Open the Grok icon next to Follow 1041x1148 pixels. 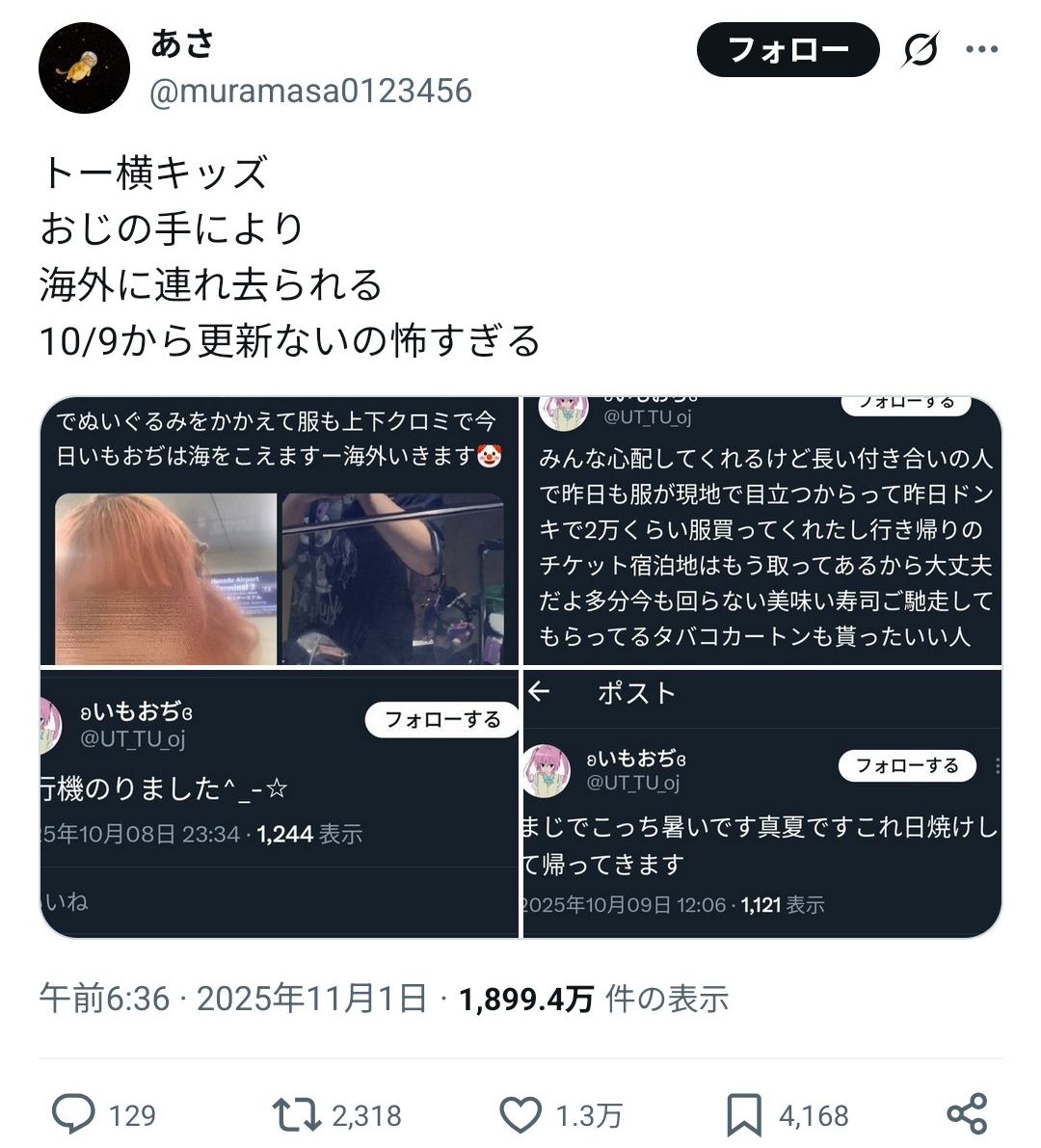click(x=921, y=49)
